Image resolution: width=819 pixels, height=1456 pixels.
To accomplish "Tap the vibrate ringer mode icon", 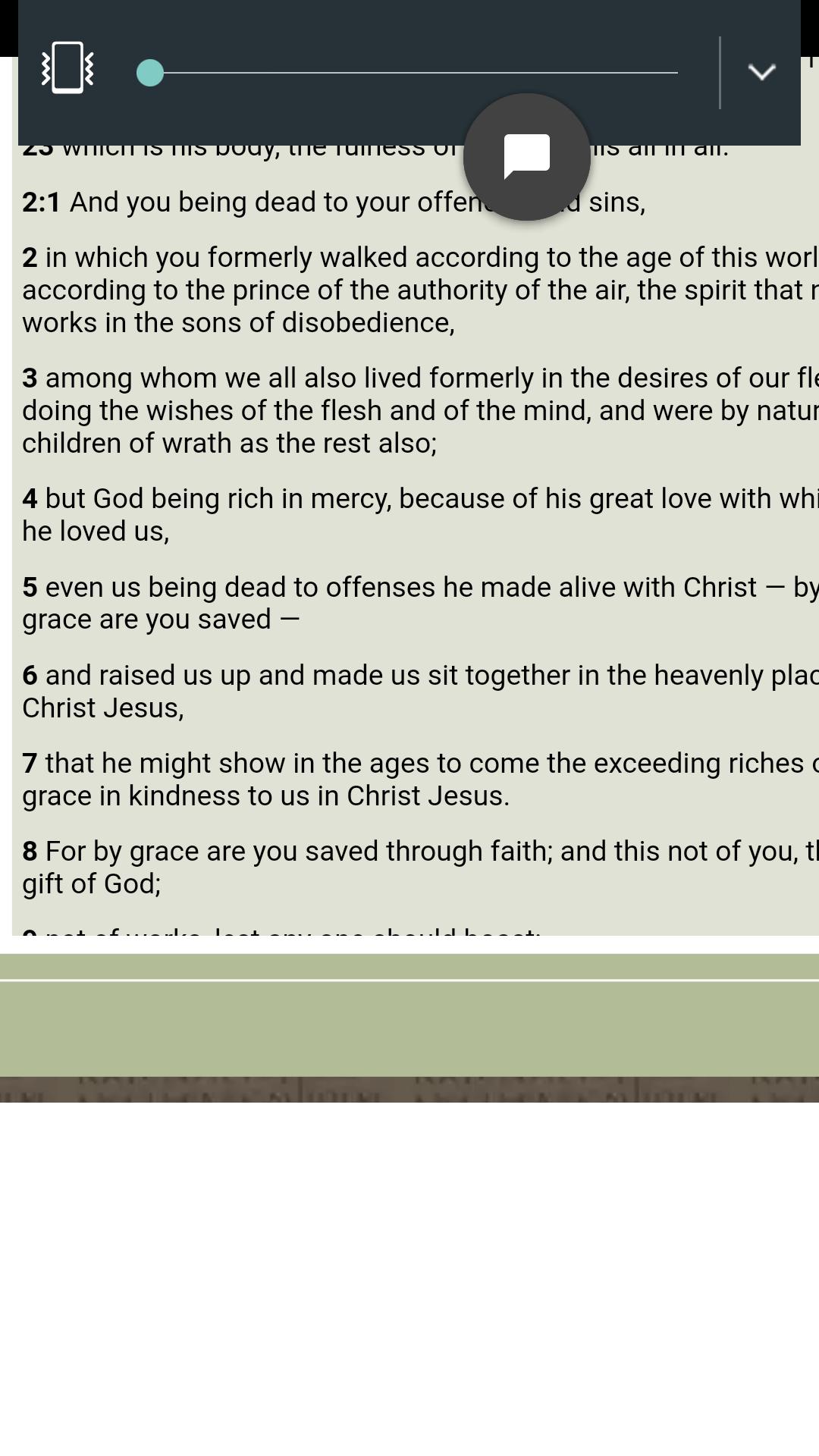I will click(67, 68).
